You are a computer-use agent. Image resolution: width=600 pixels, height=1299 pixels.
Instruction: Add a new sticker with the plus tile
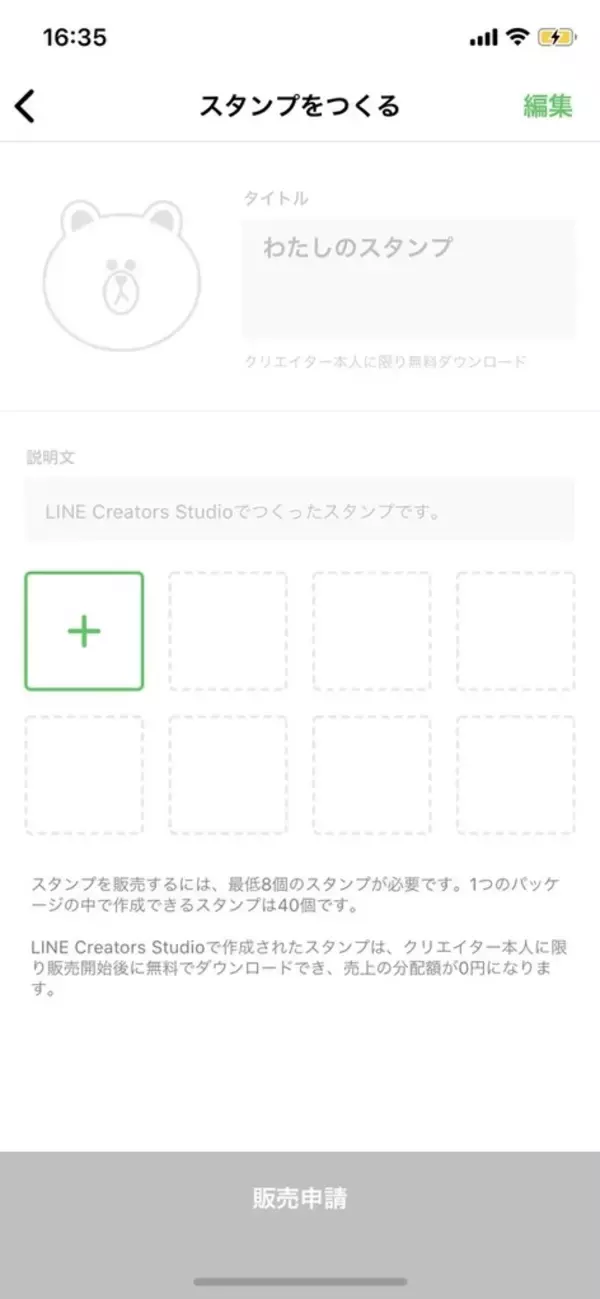(84, 631)
